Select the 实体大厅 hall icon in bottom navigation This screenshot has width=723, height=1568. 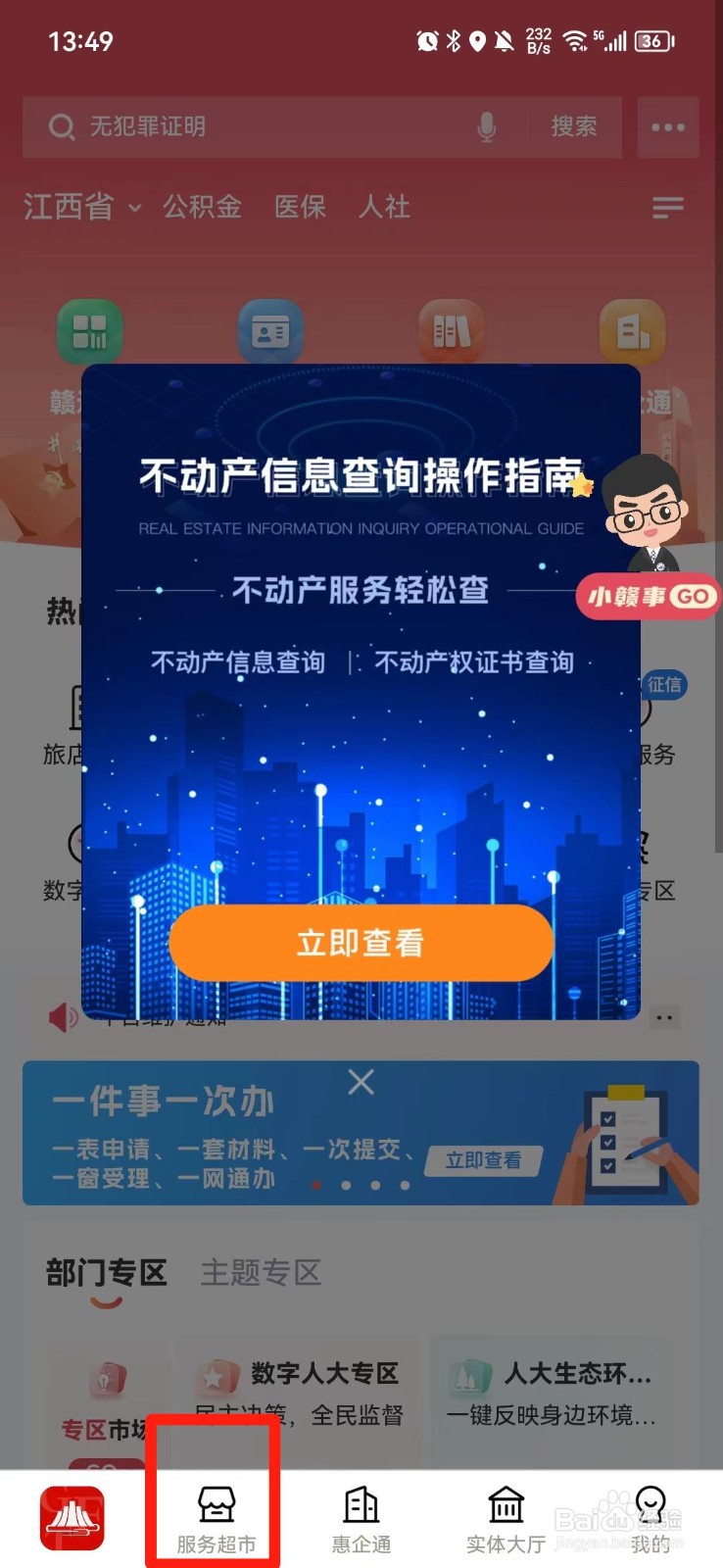pyautogui.click(x=506, y=1506)
